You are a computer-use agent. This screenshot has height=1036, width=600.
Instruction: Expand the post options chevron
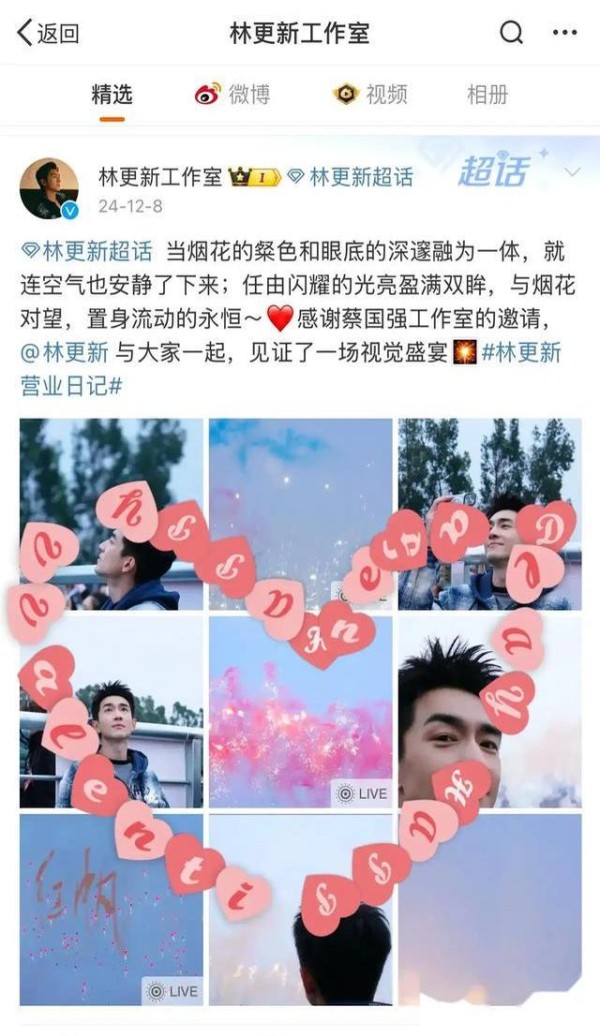pyautogui.click(x=572, y=173)
